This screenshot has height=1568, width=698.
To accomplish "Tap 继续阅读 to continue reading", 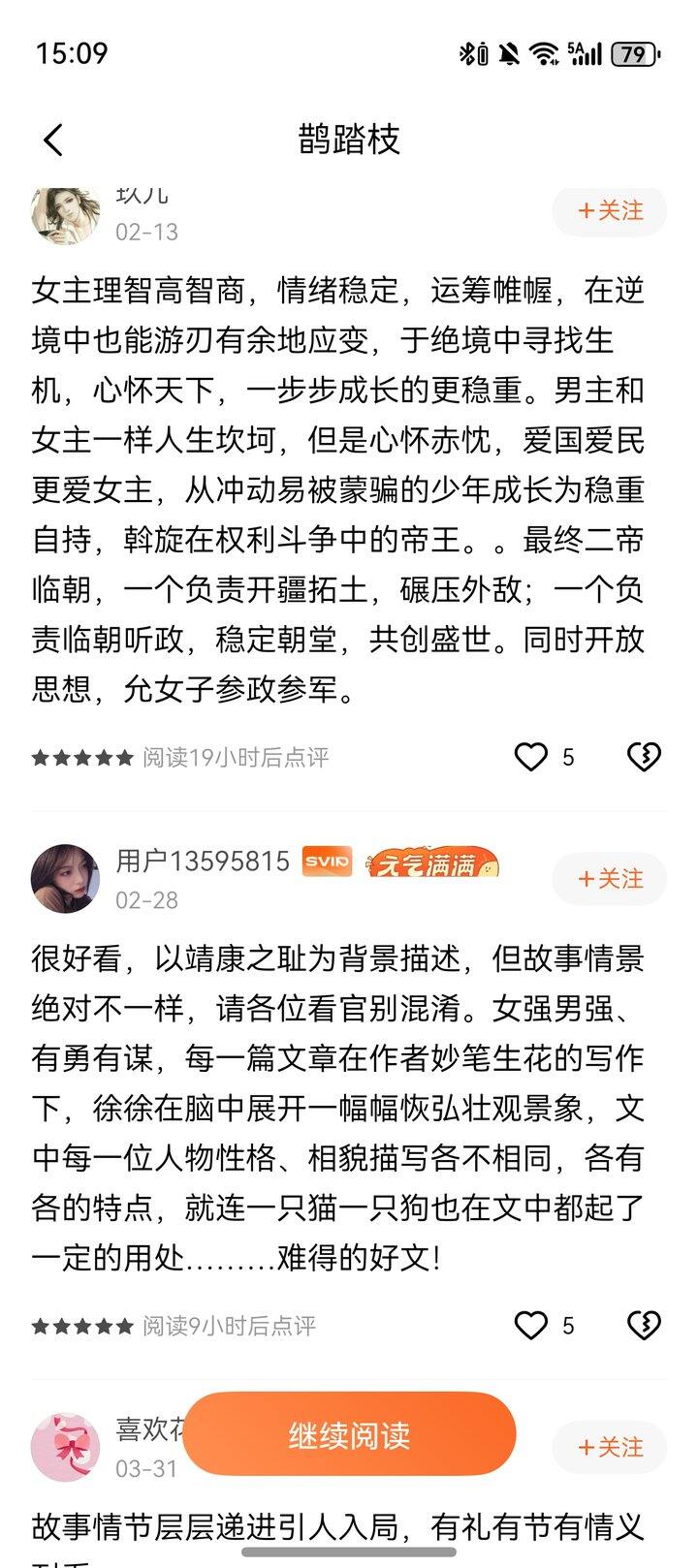I will coord(349,1435).
